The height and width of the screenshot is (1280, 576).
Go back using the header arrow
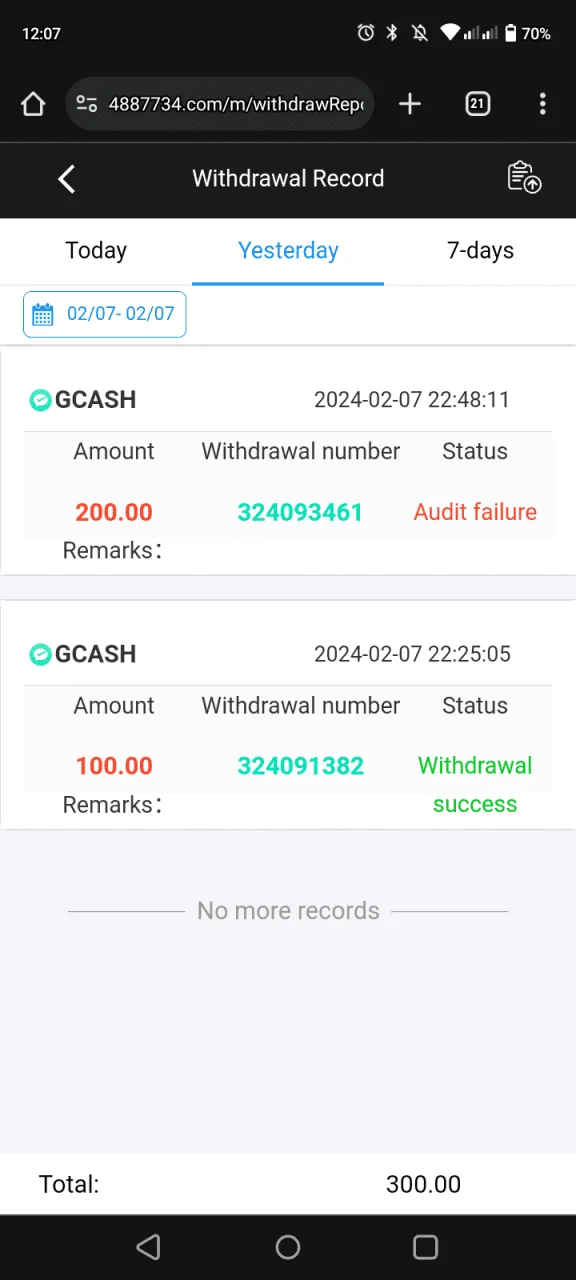pyautogui.click(x=66, y=179)
